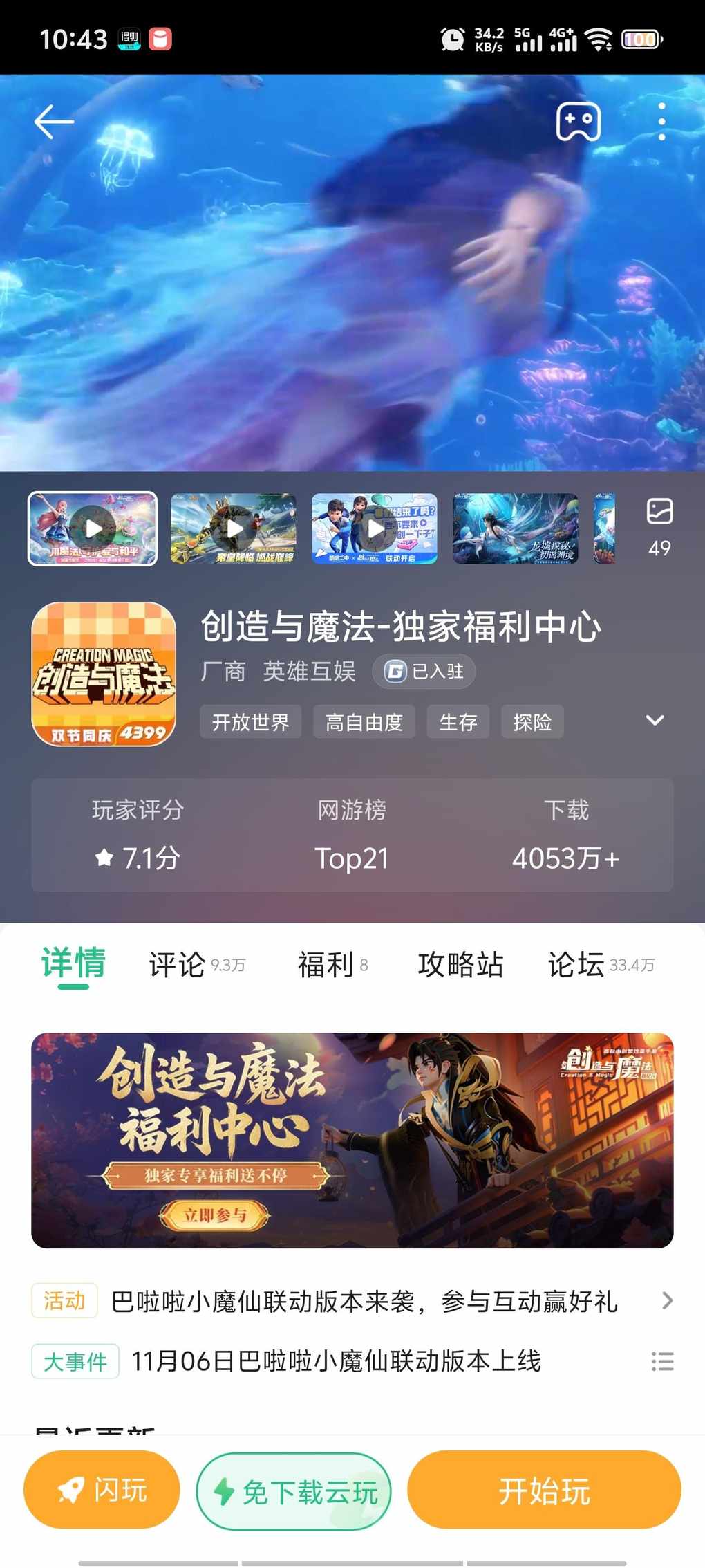The height and width of the screenshot is (1568, 705).
Task: Open the gallery of 49 images
Action: (x=659, y=527)
